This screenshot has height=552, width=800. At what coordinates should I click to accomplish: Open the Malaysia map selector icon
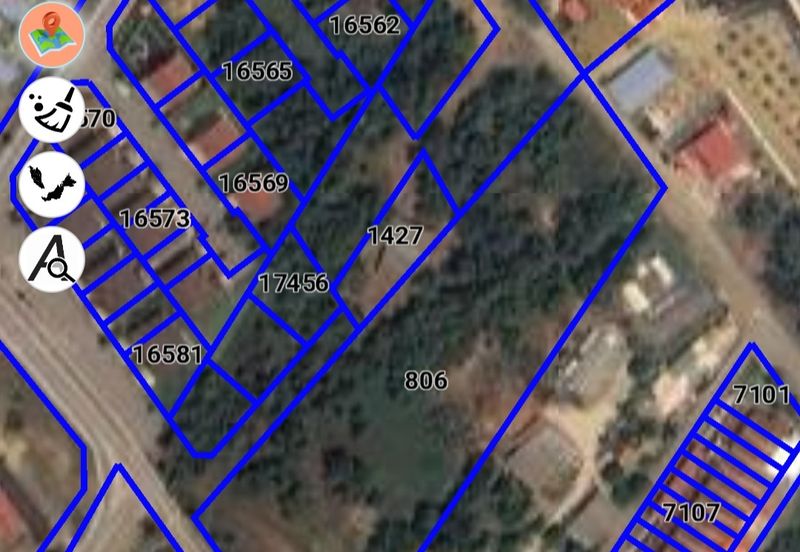pyautogui.click(x=52, y=184)
